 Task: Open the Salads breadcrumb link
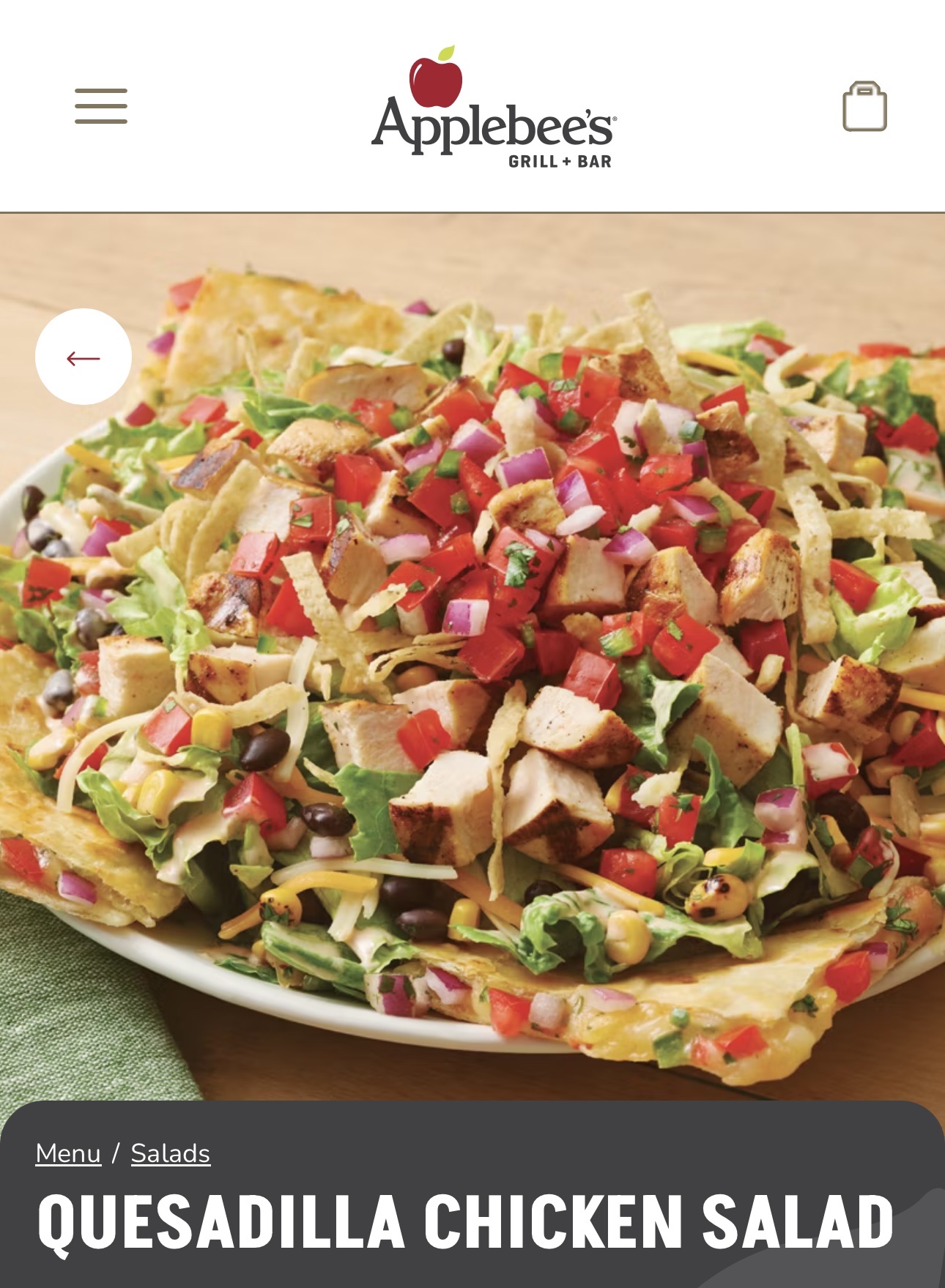[171, 1153]
